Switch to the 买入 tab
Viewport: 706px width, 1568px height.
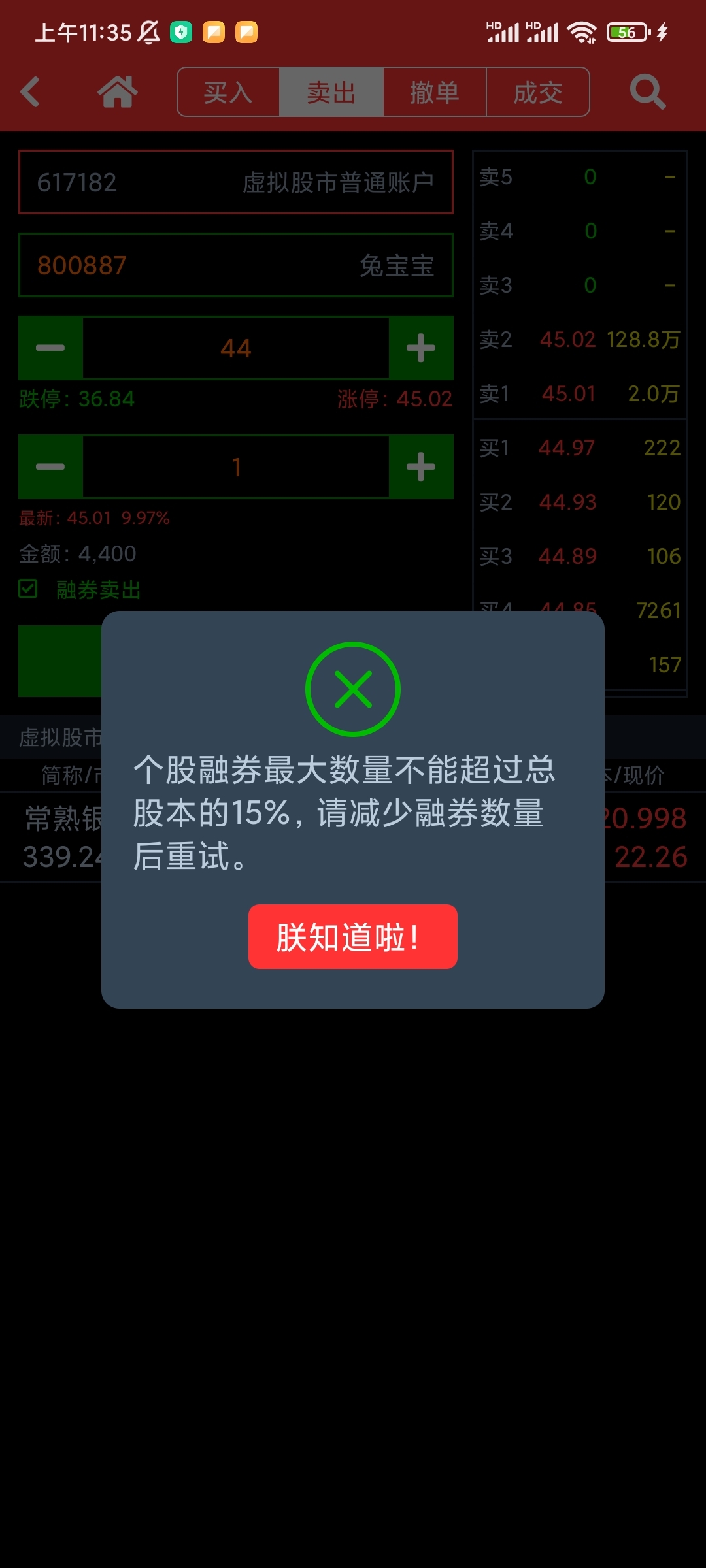tap(228, 92)
